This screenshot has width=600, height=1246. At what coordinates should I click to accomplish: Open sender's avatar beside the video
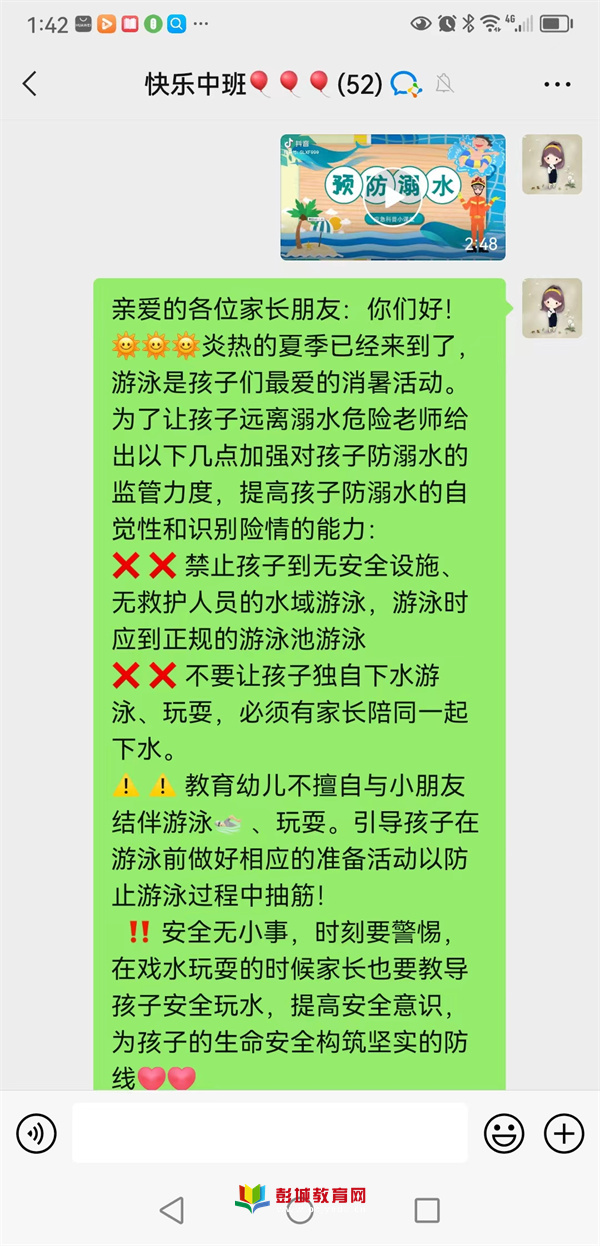pos(551,164)
